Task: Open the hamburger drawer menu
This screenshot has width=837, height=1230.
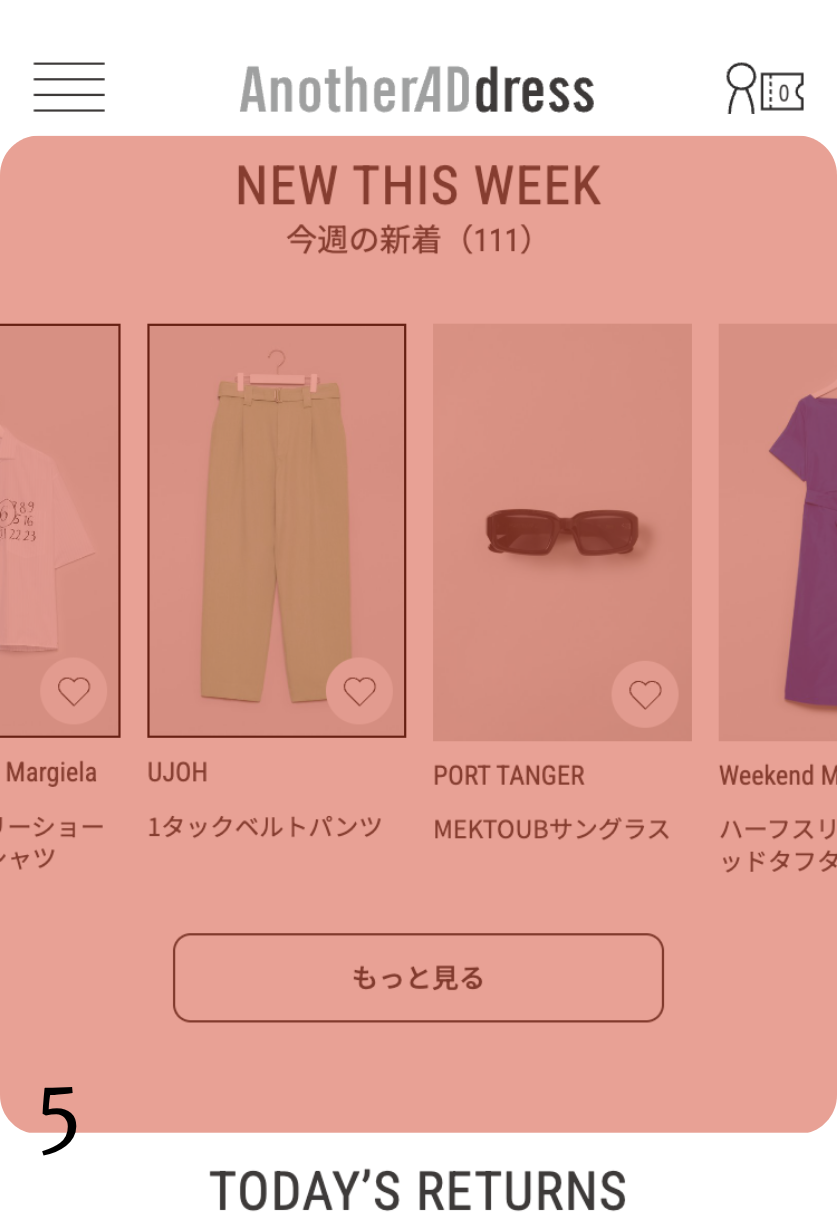Action: (69, 88)
